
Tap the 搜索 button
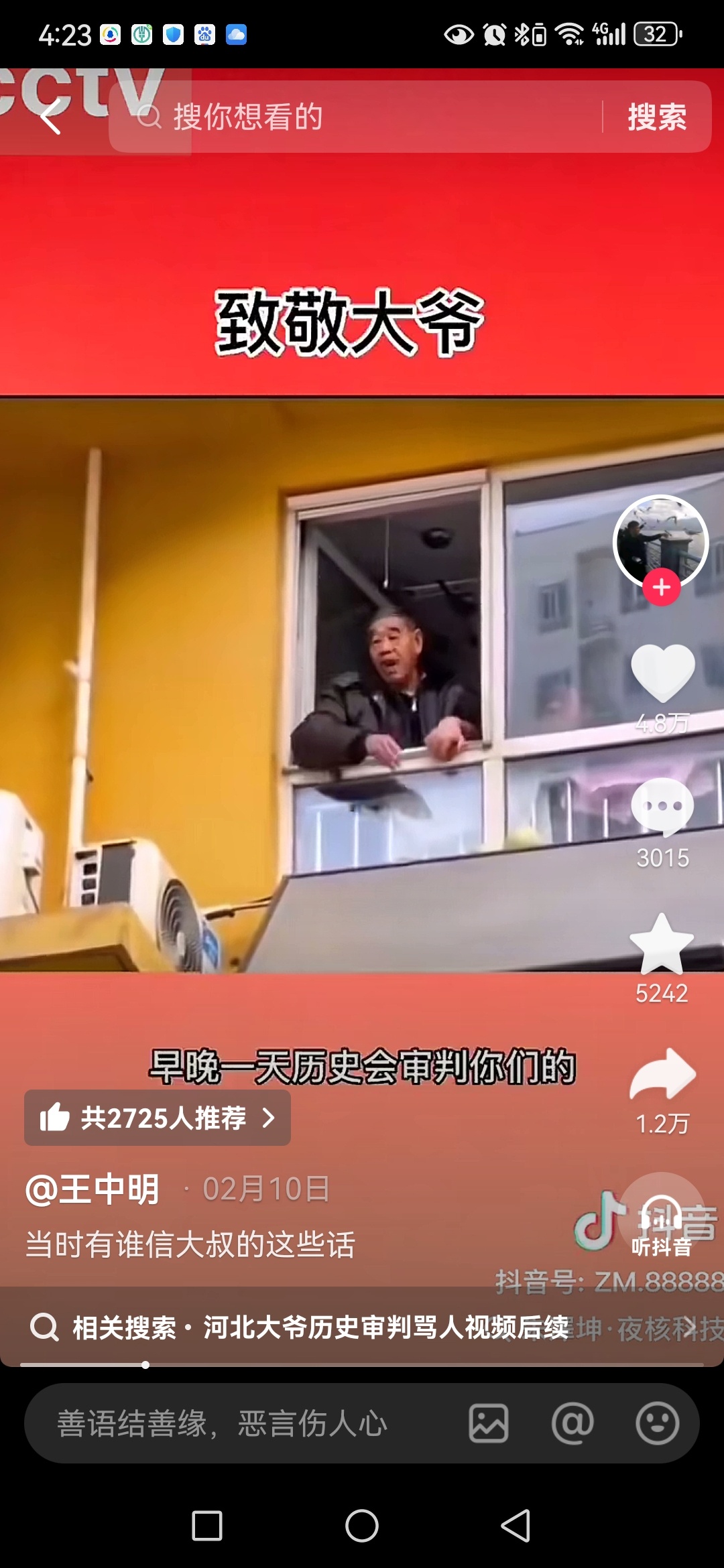pos(657,117)
